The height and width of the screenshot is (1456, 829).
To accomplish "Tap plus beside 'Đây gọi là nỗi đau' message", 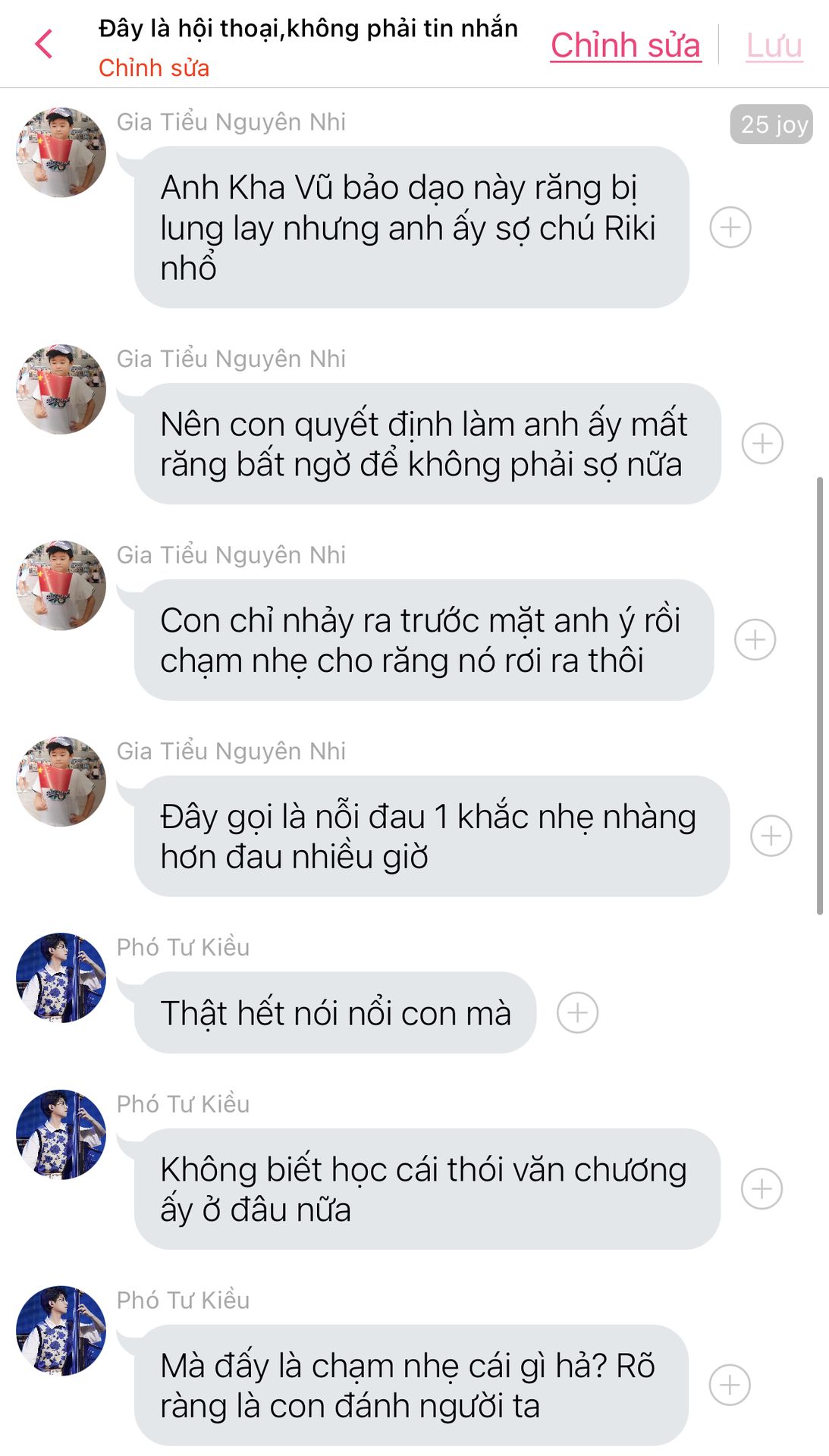I will [x=771, y=836].
